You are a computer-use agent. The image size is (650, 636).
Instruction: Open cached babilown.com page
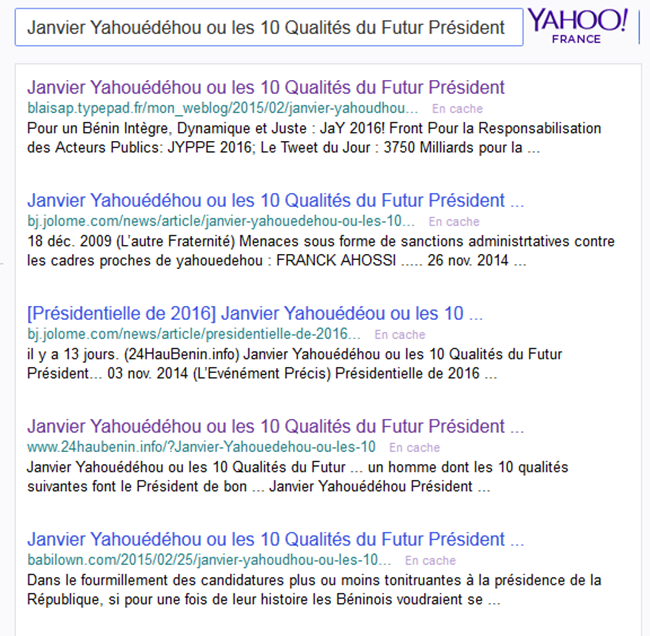click(x=430, y=560)
